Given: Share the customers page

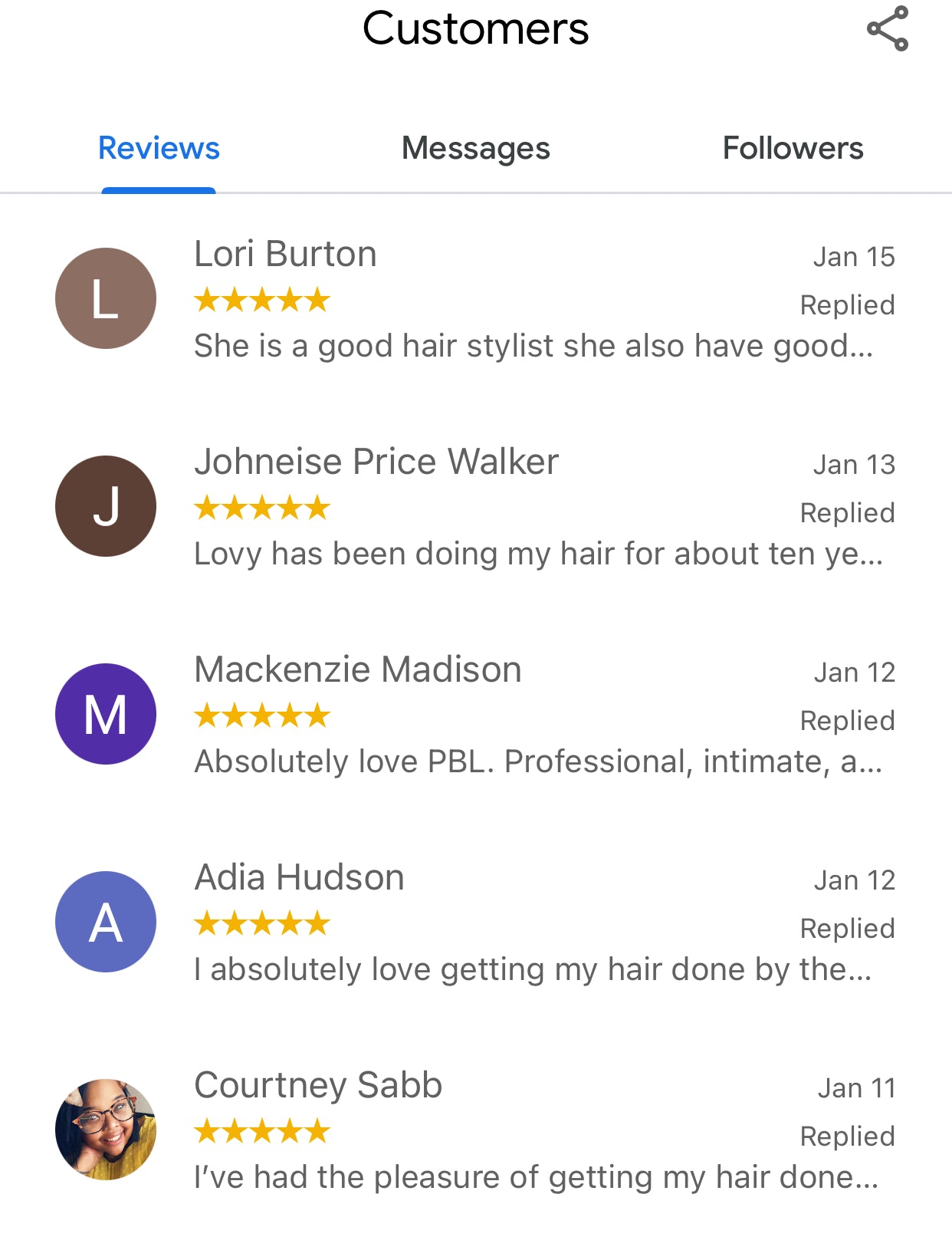Looking at the screenshot, I should tap(887, 29).
